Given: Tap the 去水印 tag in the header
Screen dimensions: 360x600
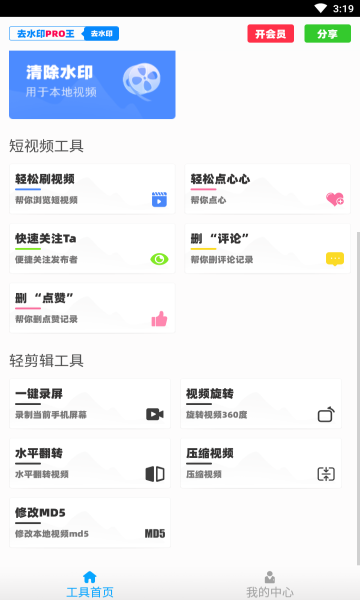Looking at the screenshot, I should 101,34.
